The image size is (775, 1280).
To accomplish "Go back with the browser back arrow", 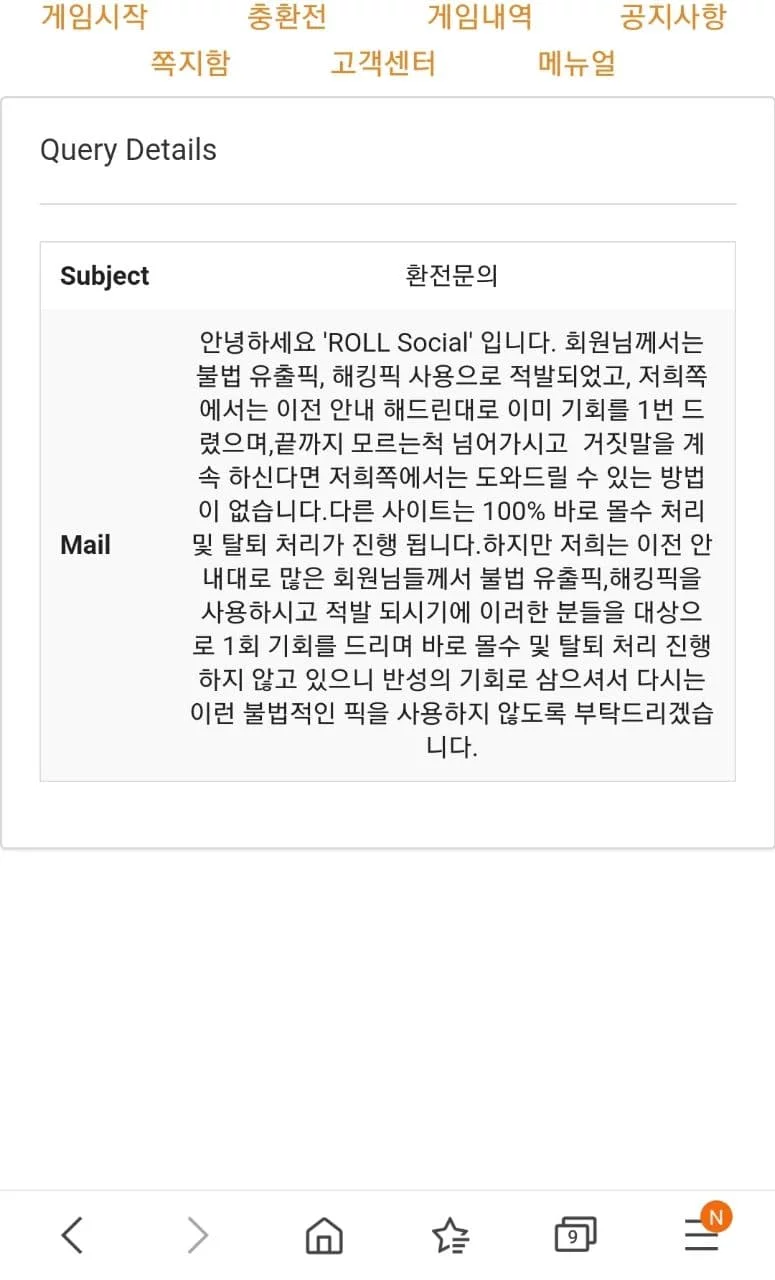I will 72,1236.
